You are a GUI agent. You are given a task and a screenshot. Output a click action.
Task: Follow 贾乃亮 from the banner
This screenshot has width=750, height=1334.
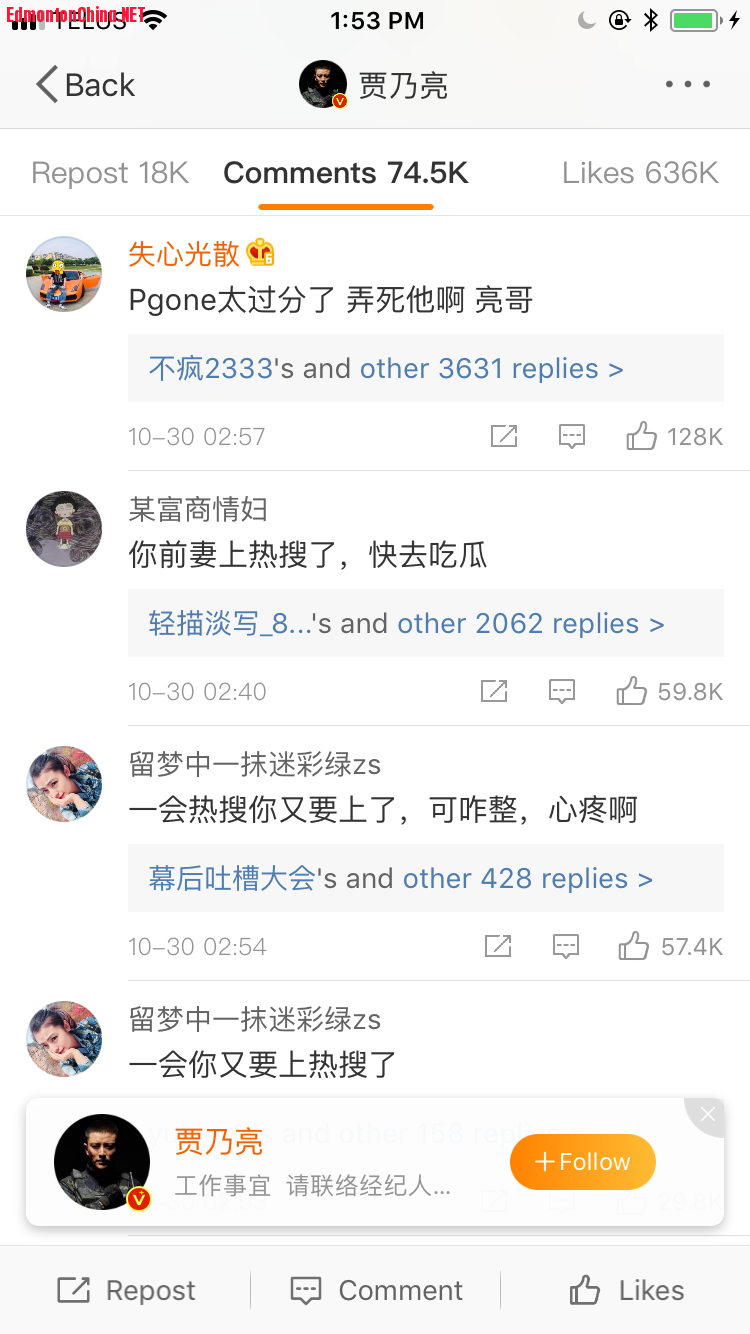click(x=583, y=1162)
